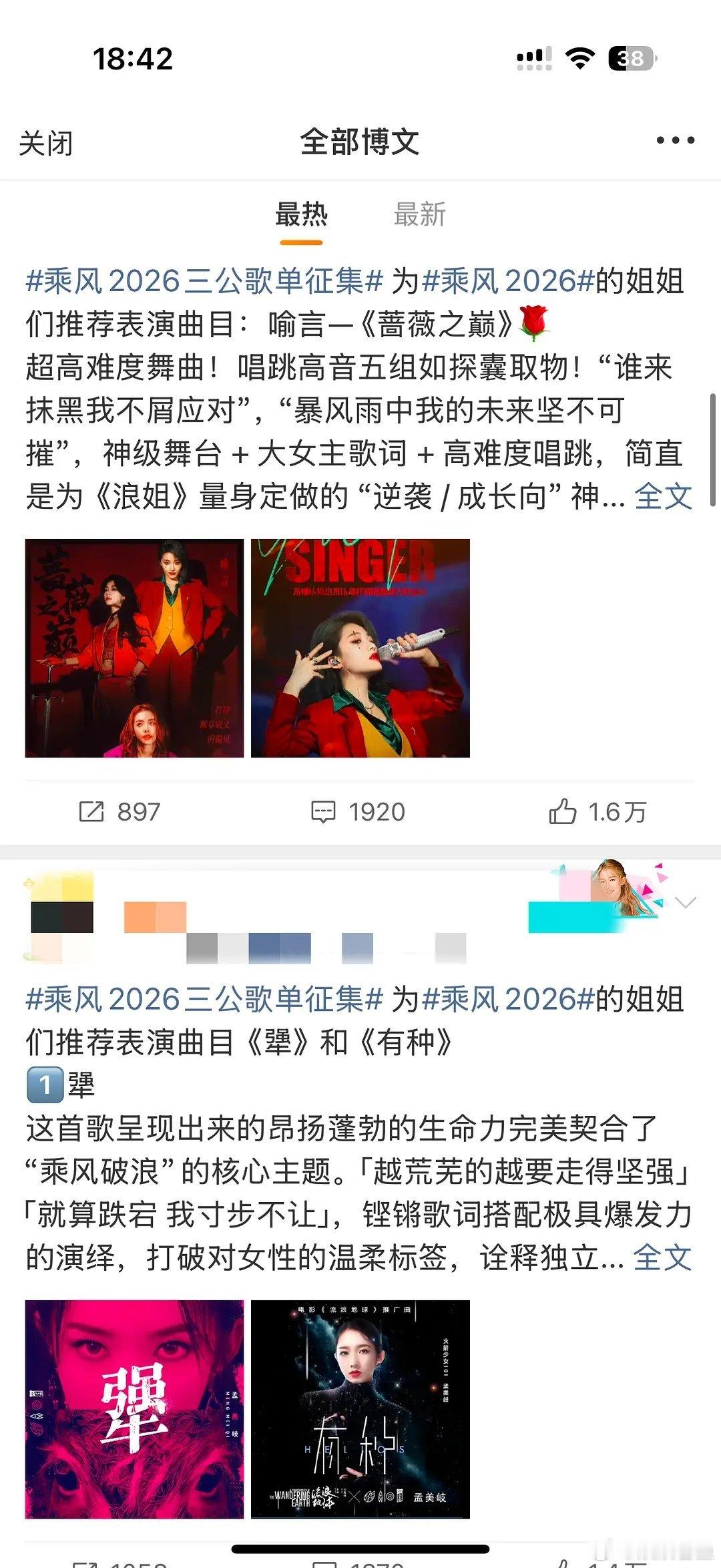Screen dimensions: 721x1568
Task: Select the 最热 tab
Action: [301, 216]
